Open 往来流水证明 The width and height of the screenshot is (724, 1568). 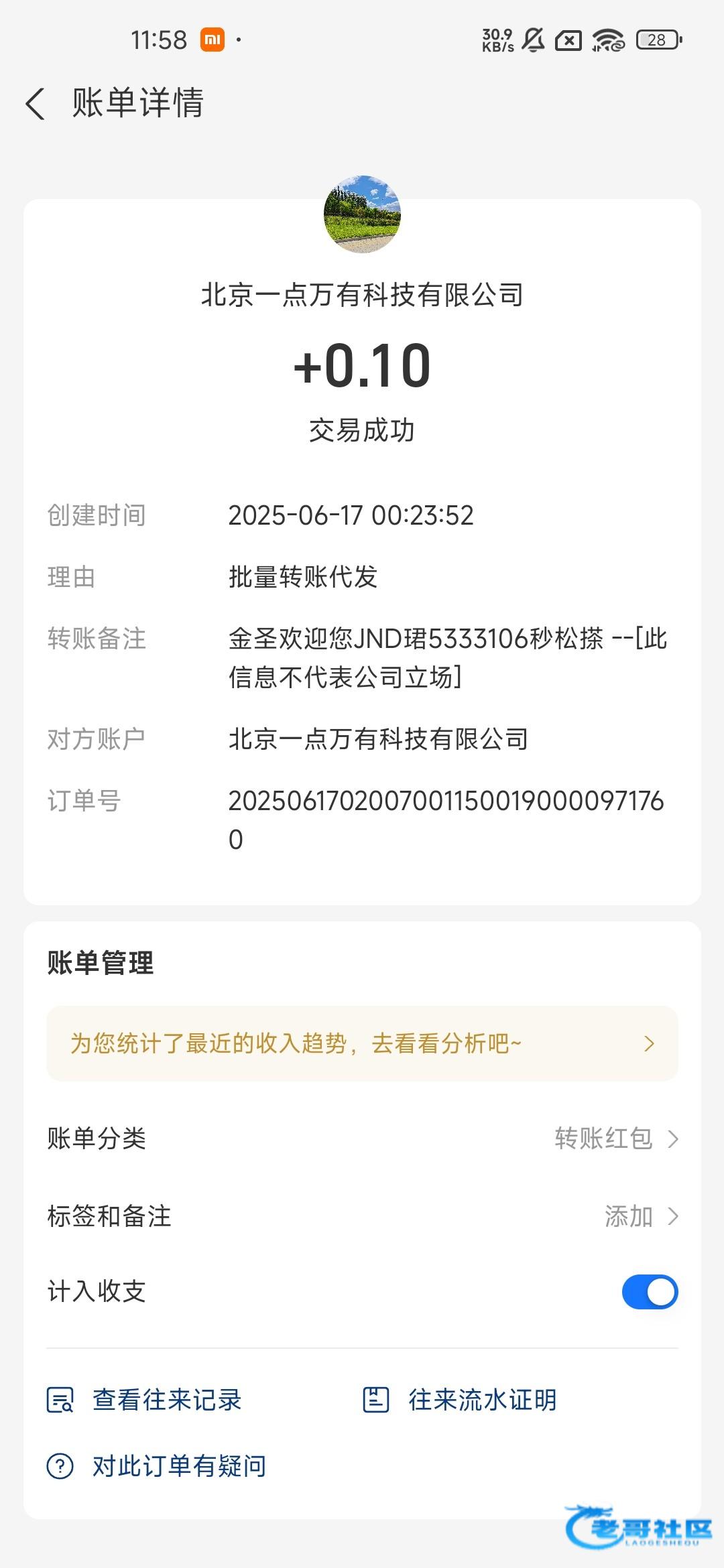460,1400
